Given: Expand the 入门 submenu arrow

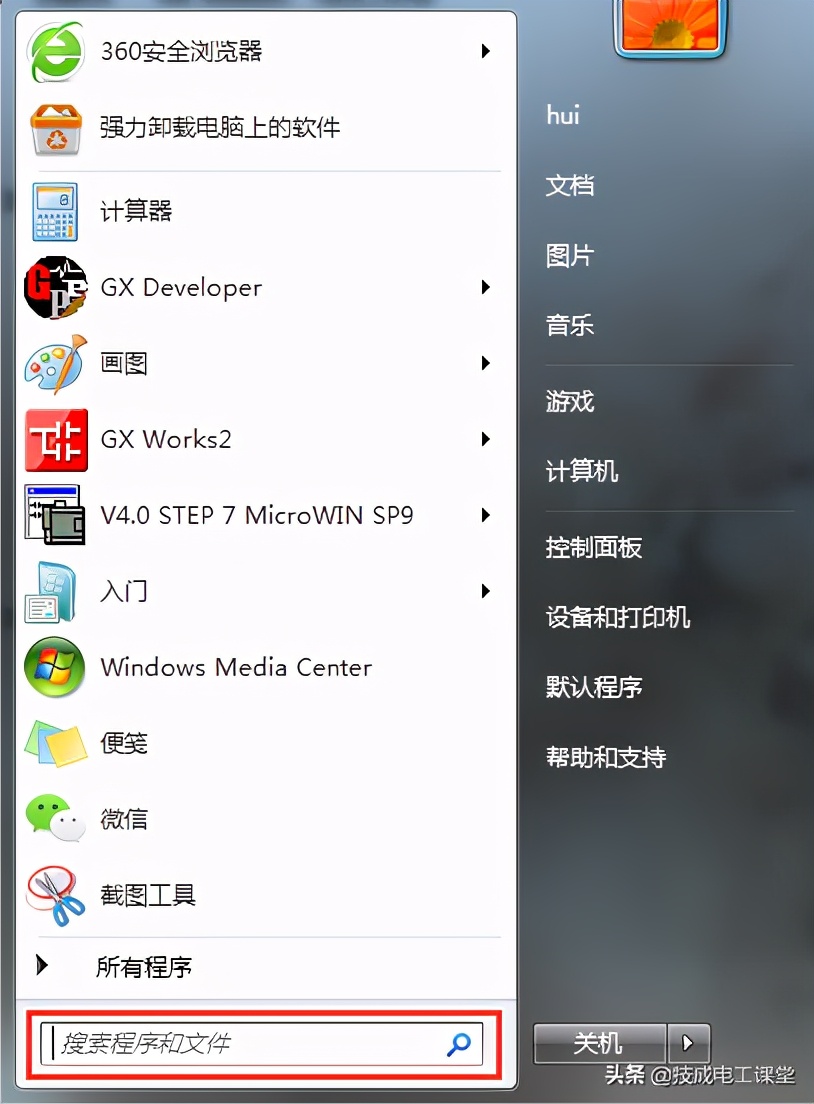Looking at the screenshot, I should point(486,591).
